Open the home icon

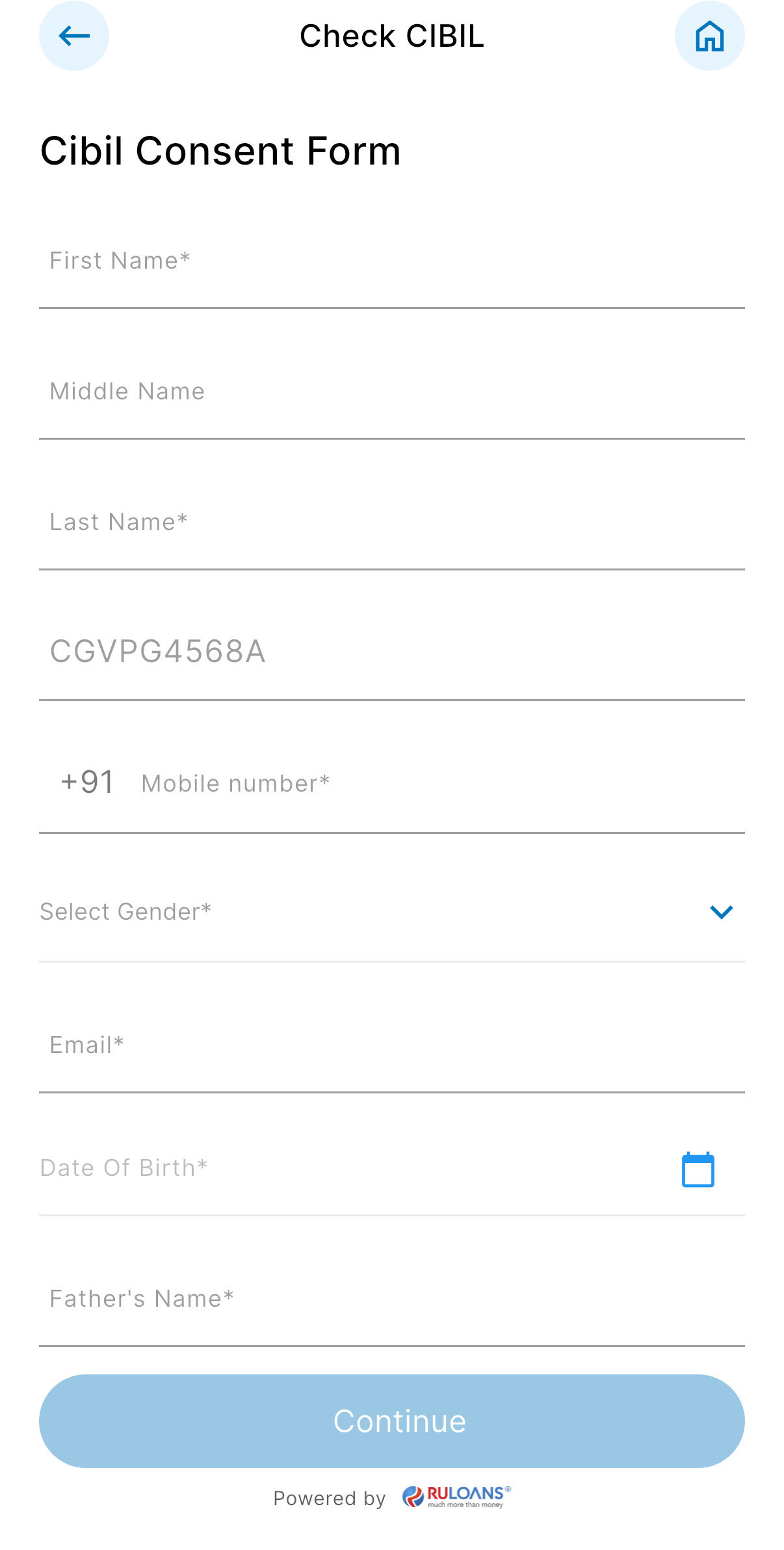coord(709,36)
